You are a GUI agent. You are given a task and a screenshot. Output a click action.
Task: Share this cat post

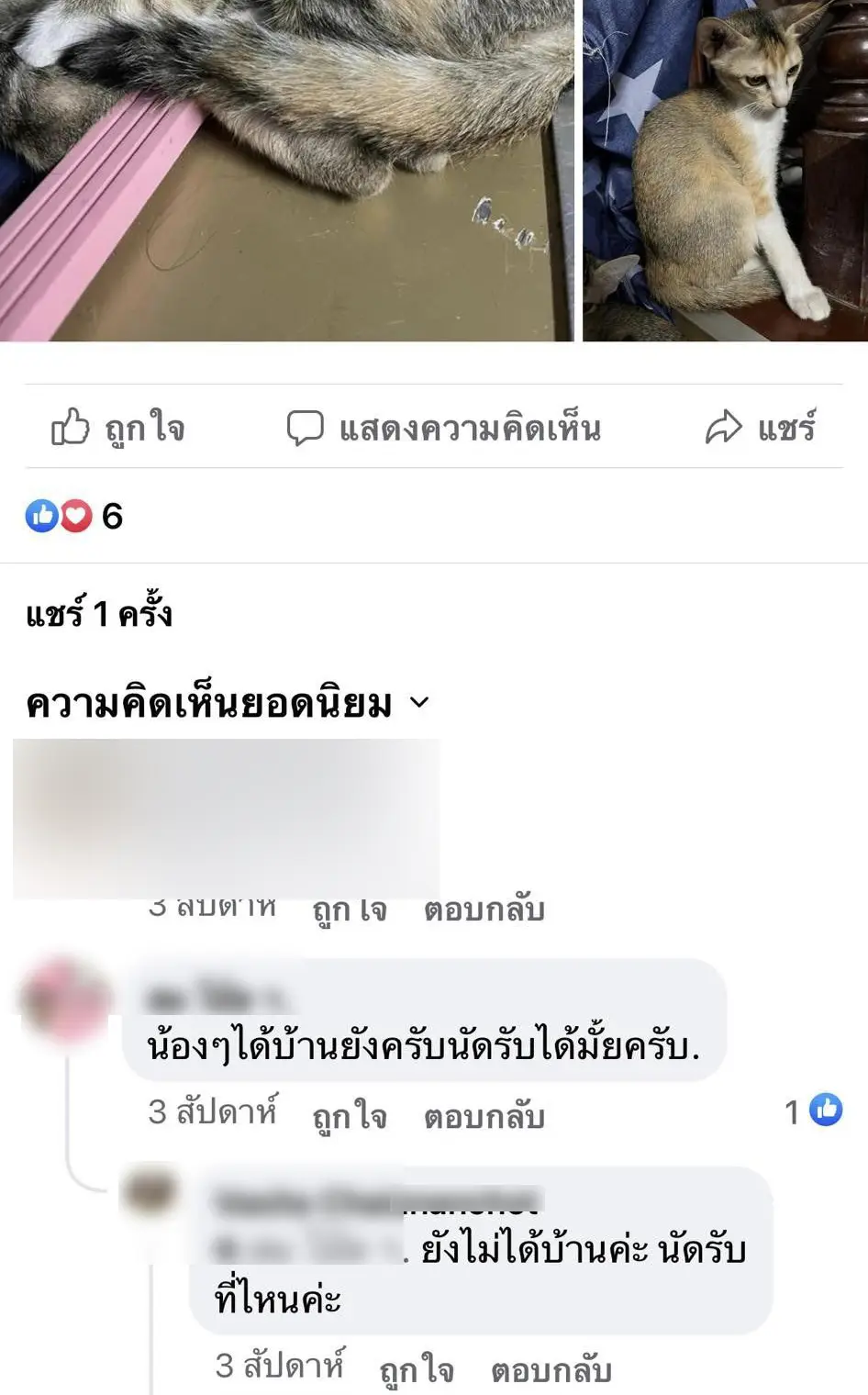(760, 428)
